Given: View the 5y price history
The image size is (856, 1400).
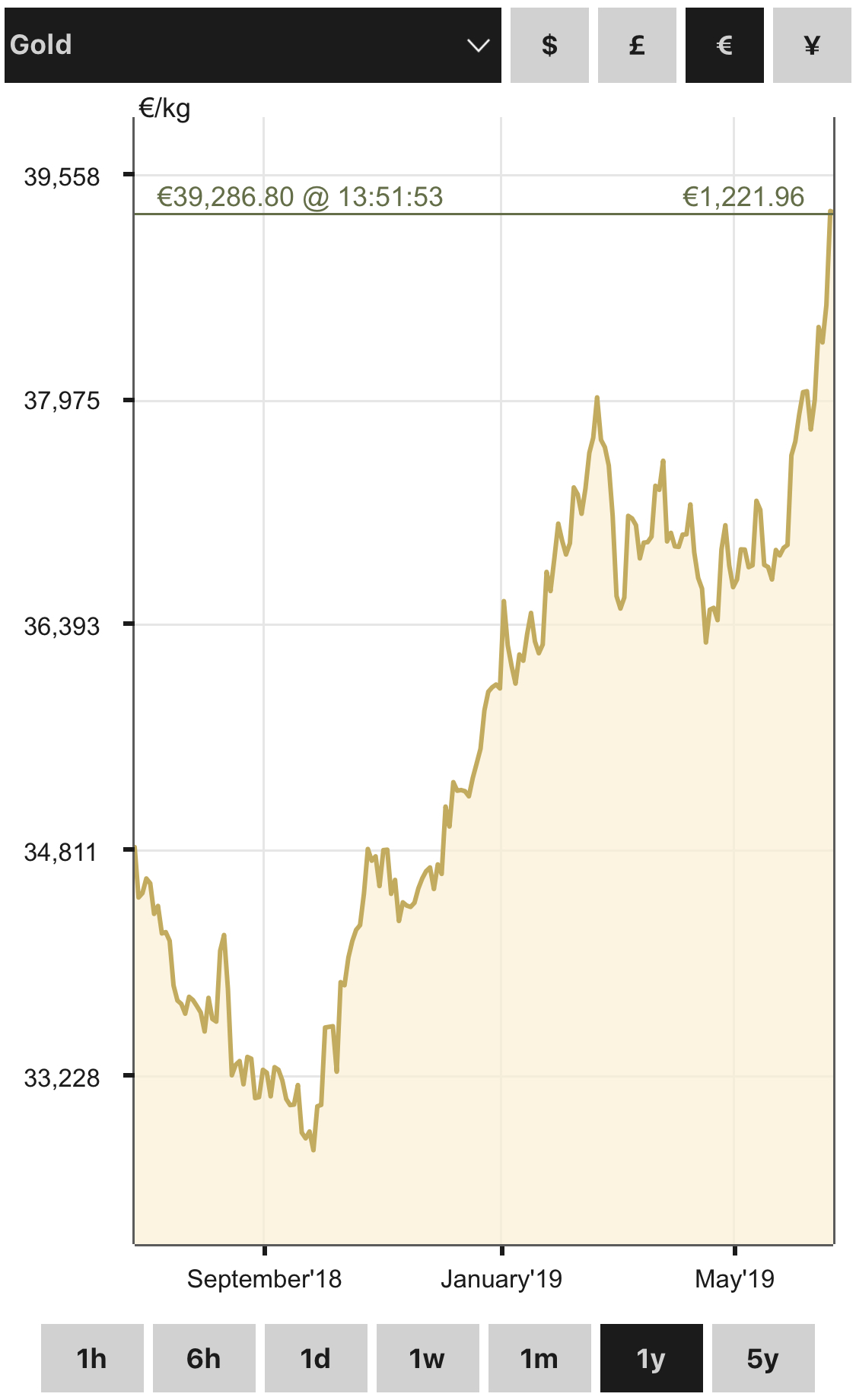Looking at the screenshot, I should tap(763, 1358).
